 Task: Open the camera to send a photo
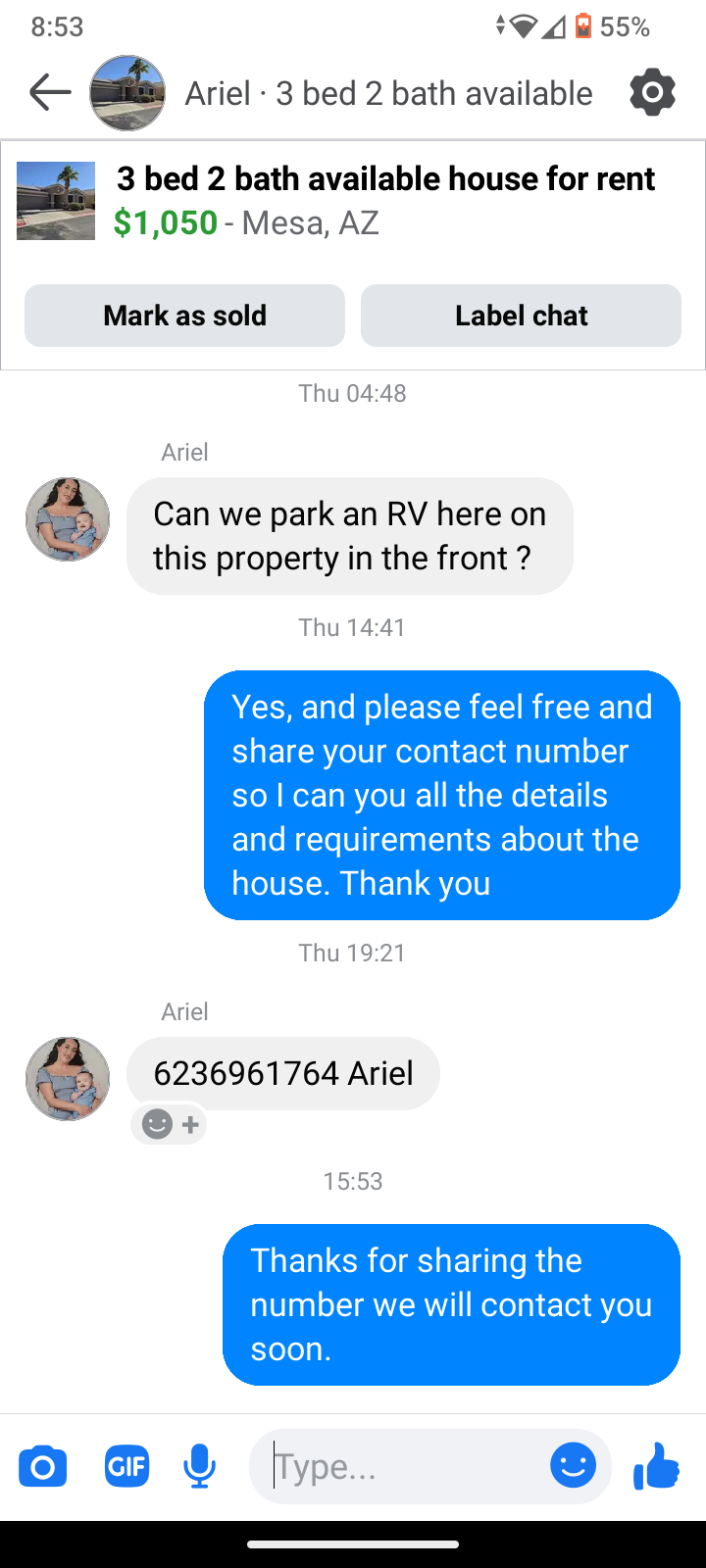[x=43, y=1467]
